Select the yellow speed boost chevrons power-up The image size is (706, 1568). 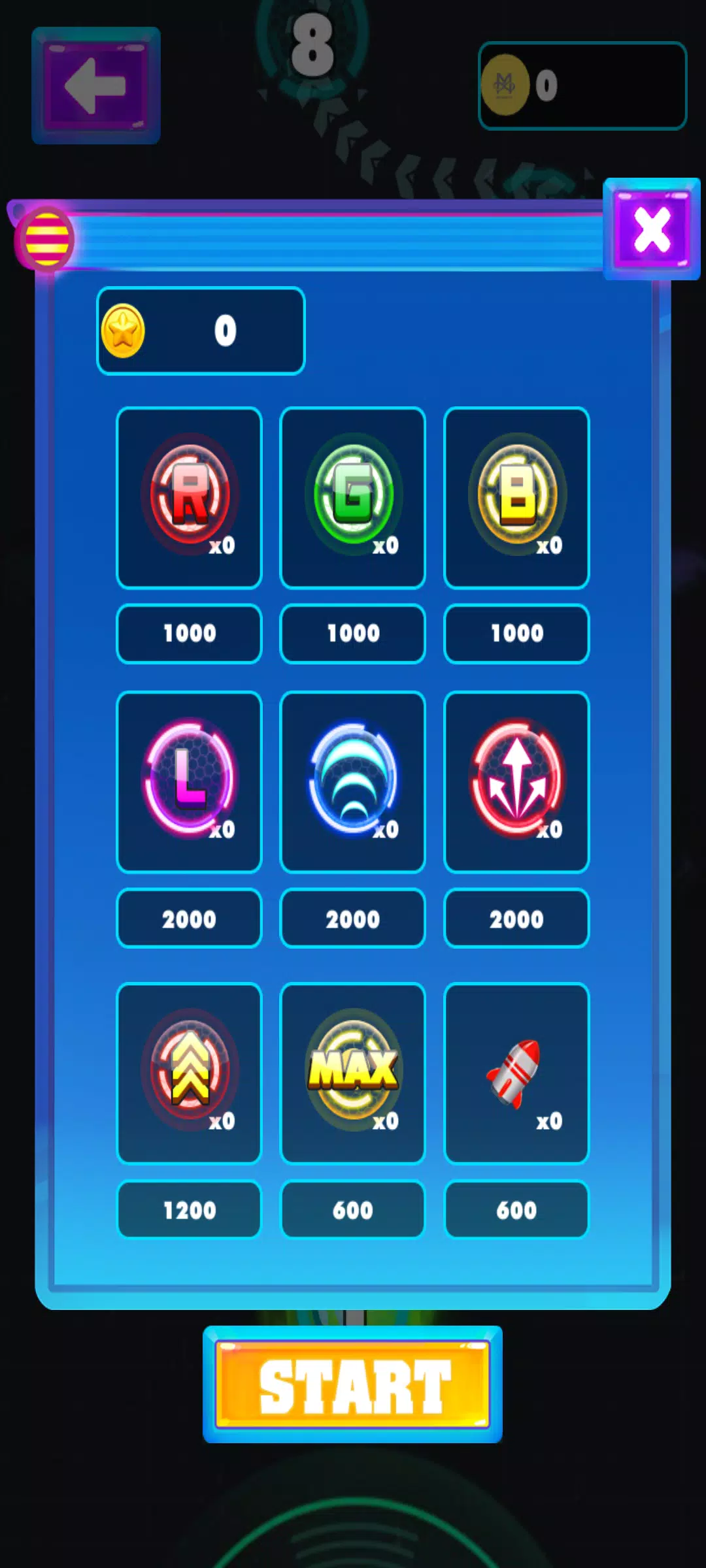[189, 1071]
